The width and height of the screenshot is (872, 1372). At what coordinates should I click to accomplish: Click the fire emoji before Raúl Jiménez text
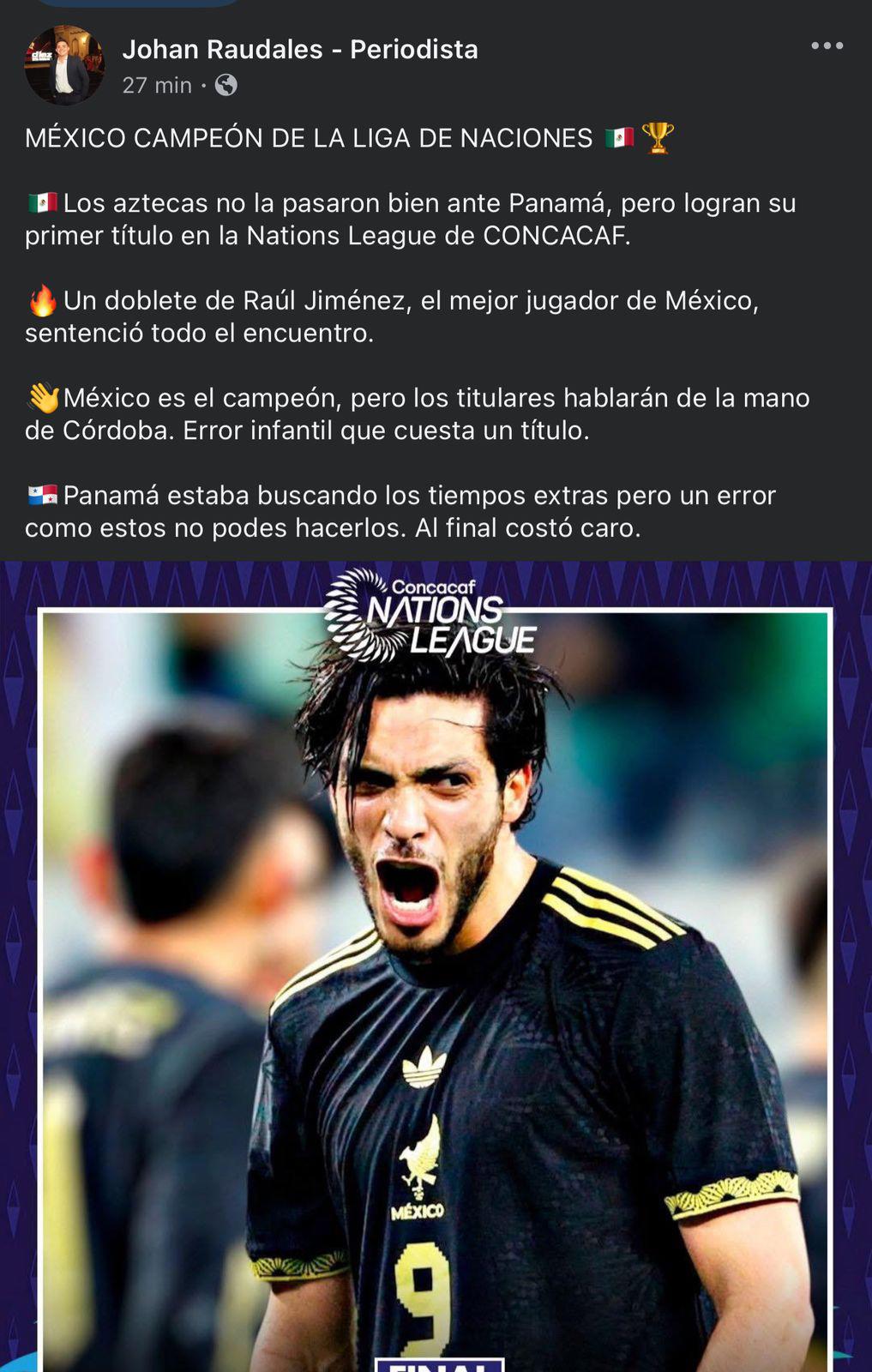click(x=42, y=299)
